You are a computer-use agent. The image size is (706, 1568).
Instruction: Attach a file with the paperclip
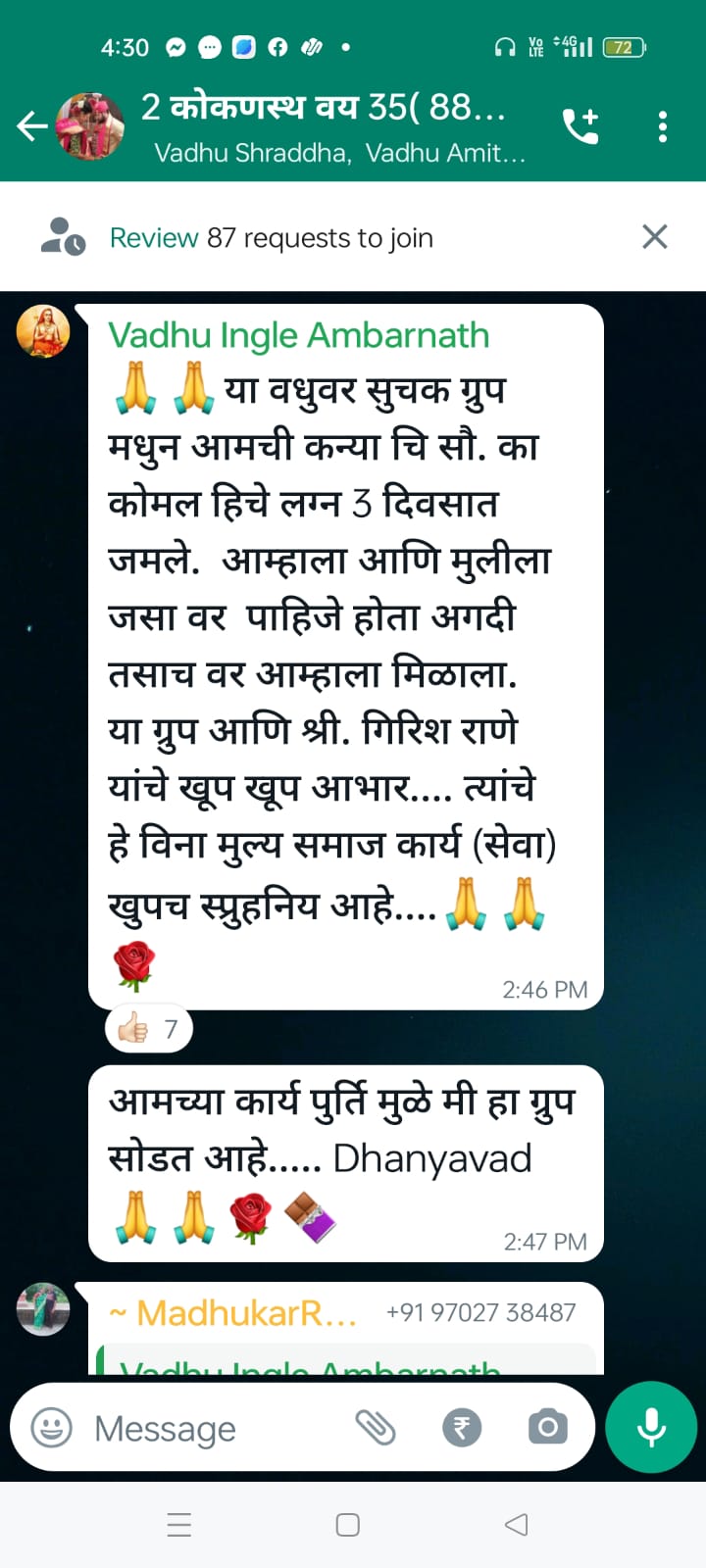click(375, 1428)
